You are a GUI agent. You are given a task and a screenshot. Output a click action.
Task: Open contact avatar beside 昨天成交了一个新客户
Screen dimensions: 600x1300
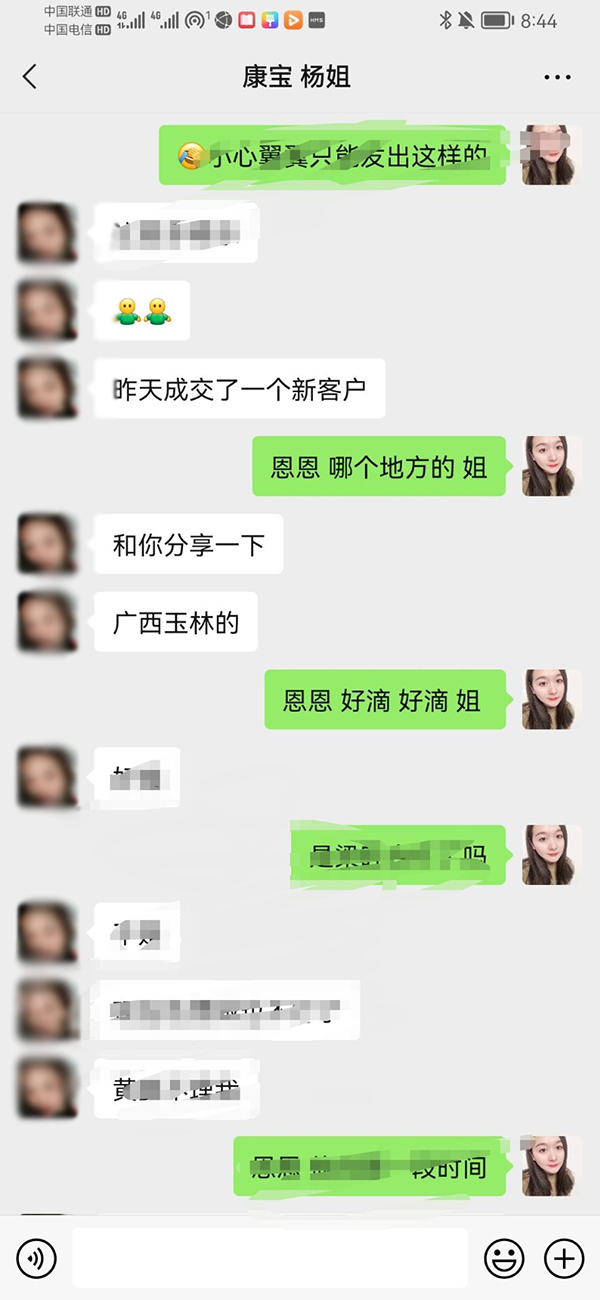(47, 388)
